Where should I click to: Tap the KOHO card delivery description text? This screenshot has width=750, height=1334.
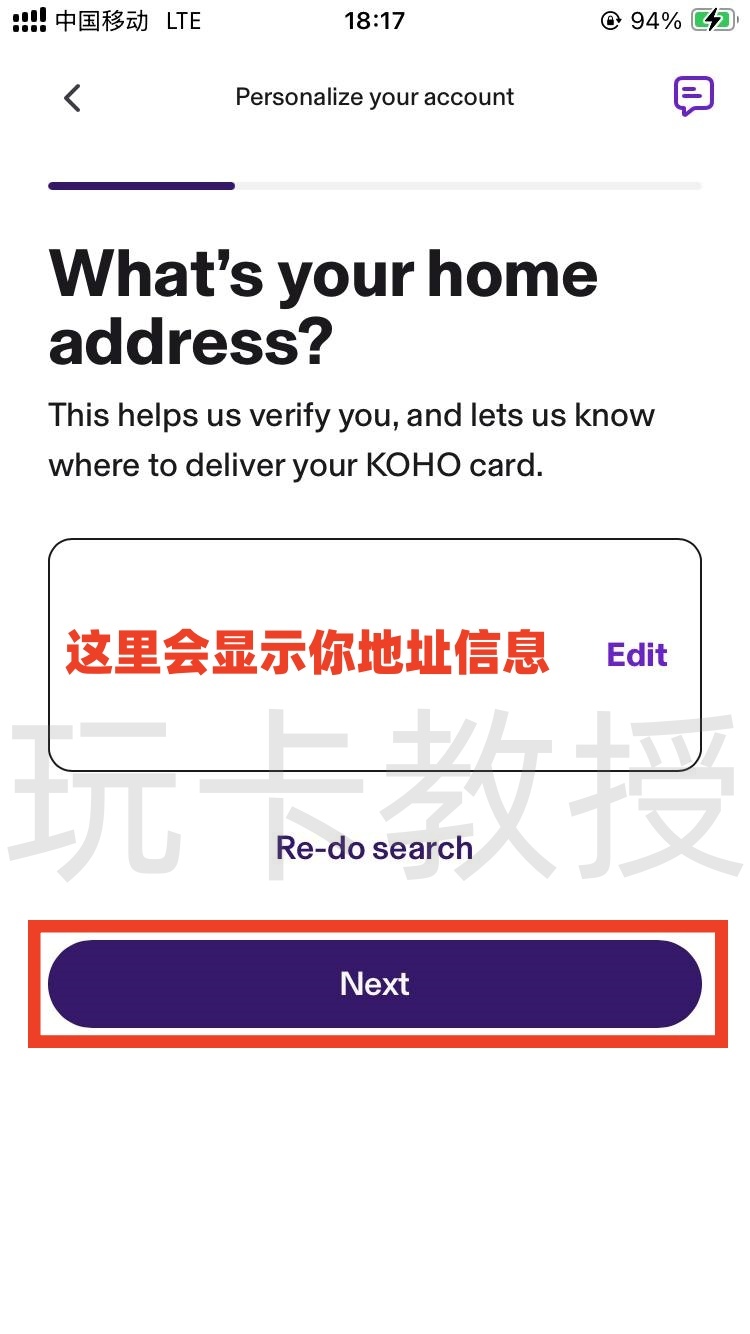pyautogui.click(x=352, y=439)
